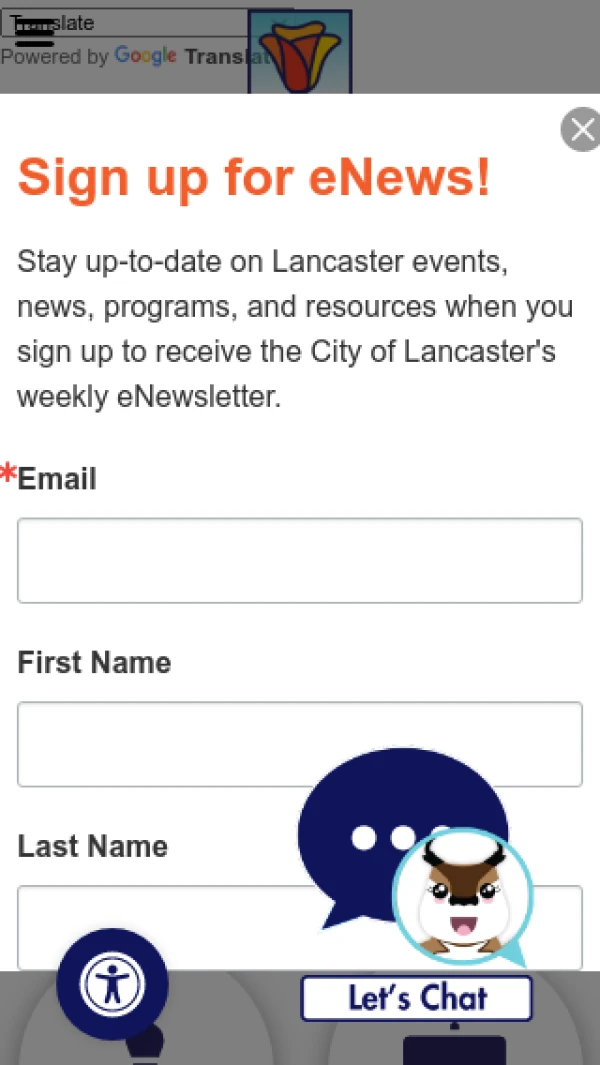Open the accessibility options button
The image size is (600, 1065).
112,984
